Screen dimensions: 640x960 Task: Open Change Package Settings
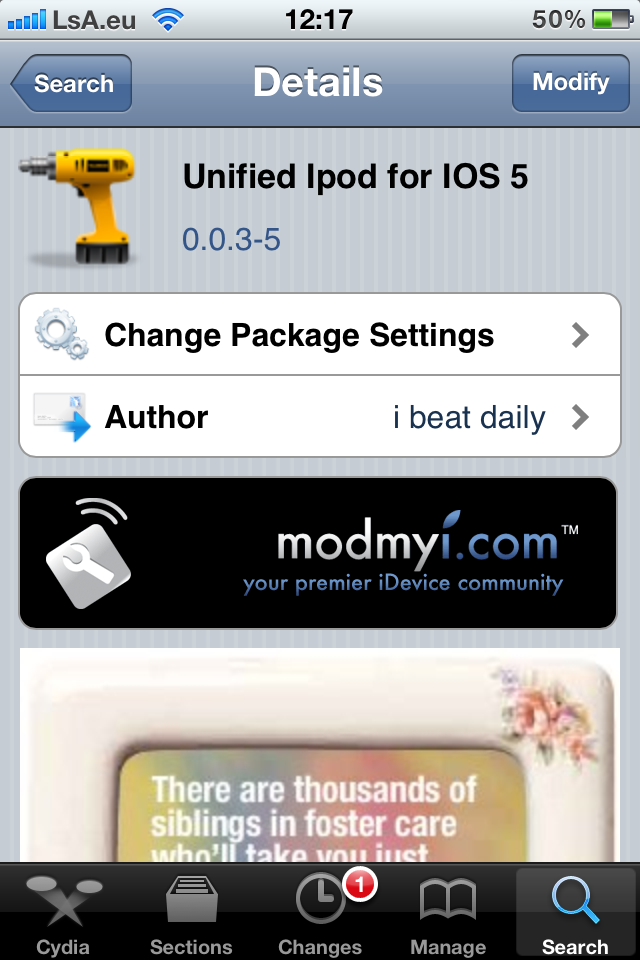(x=320, y=335)
